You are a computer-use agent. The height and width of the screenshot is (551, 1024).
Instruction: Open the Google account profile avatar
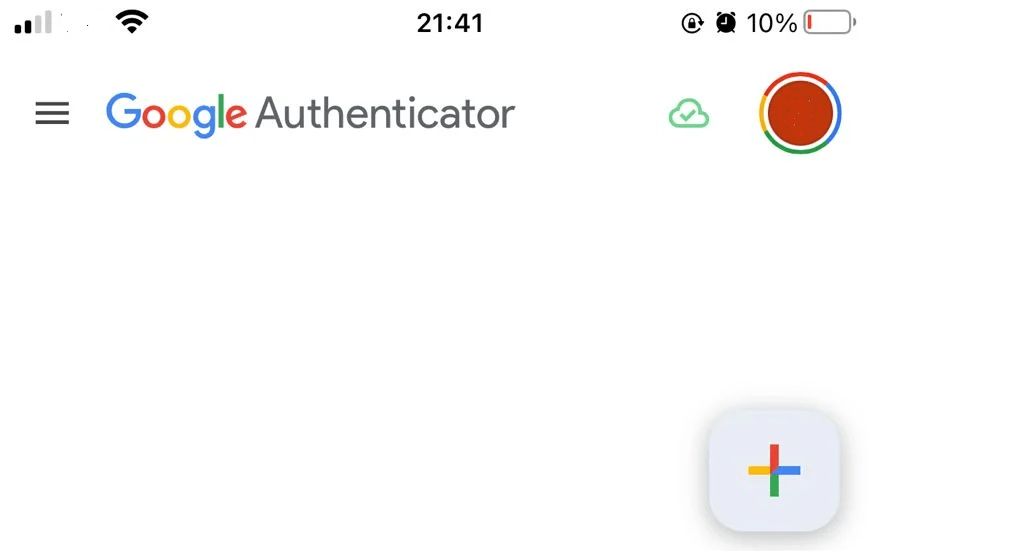pos(800,113)
